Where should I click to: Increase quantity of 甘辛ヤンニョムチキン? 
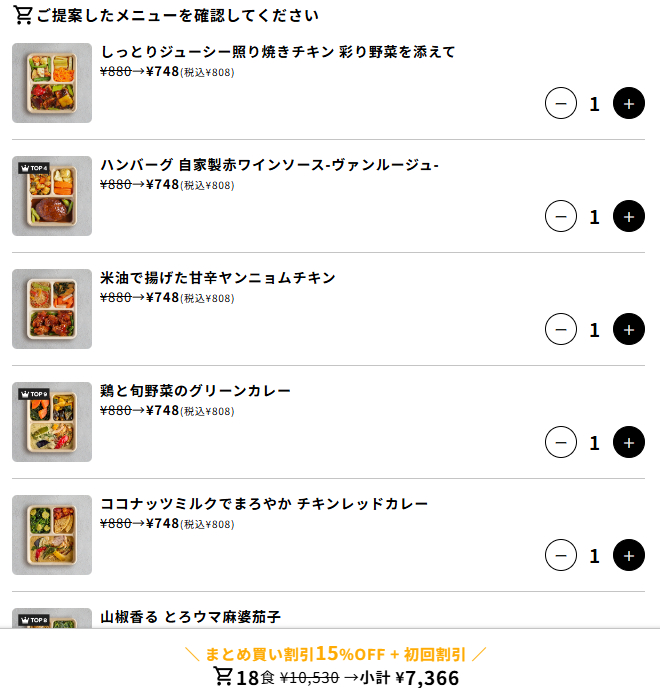(628, 329)
